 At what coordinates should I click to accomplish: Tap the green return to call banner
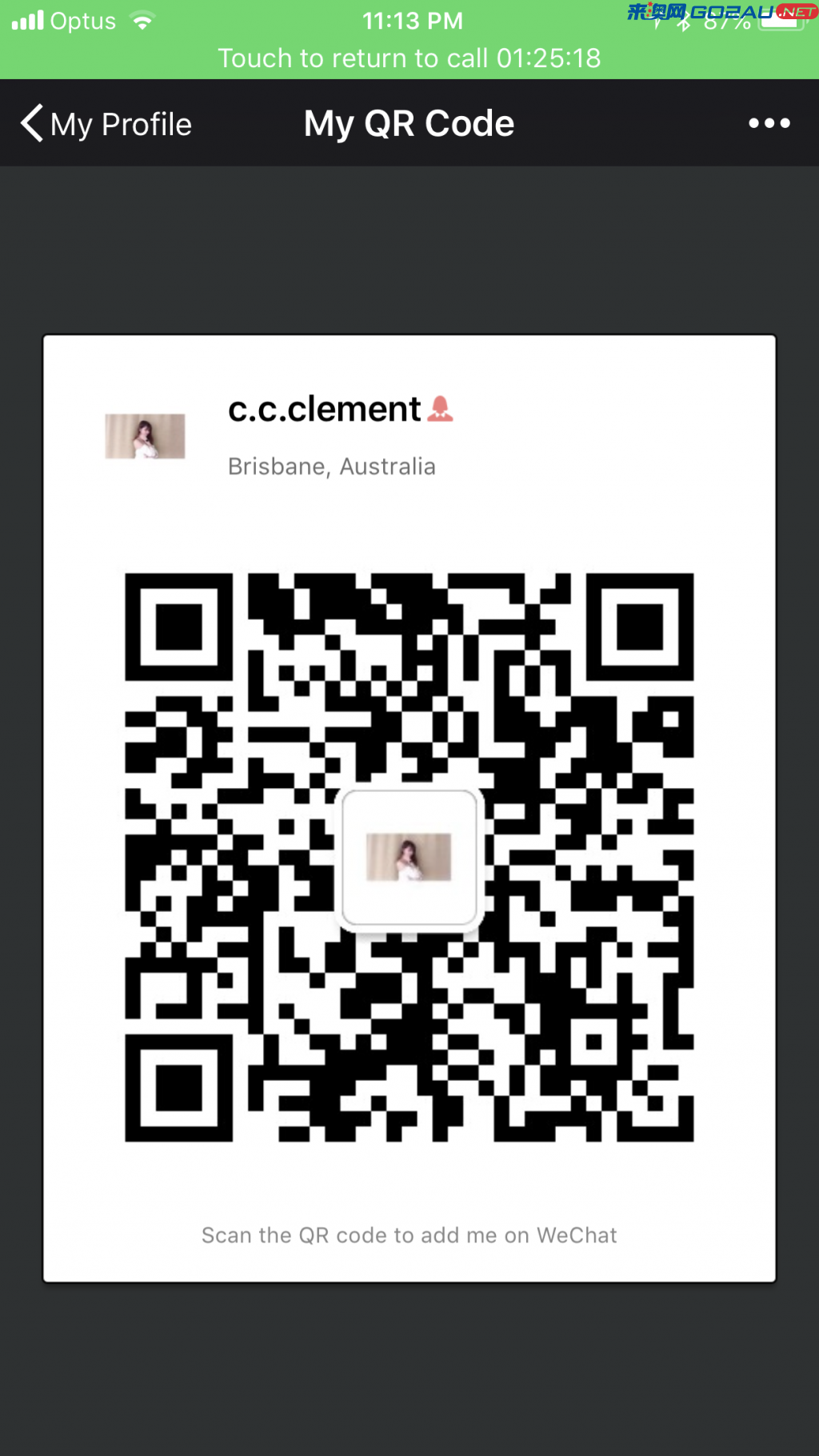409,39
